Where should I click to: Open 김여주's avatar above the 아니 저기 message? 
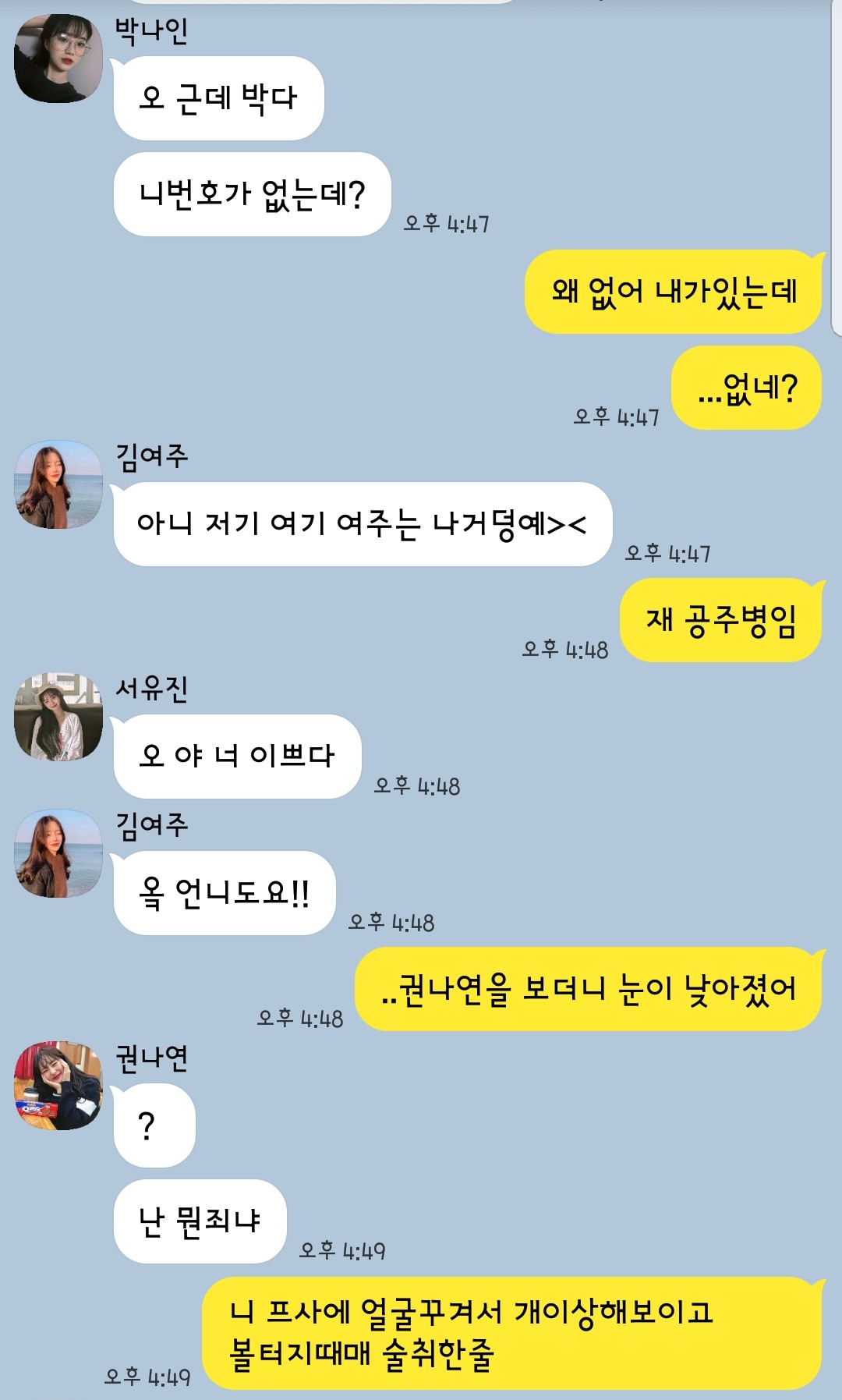click(58, 484)
